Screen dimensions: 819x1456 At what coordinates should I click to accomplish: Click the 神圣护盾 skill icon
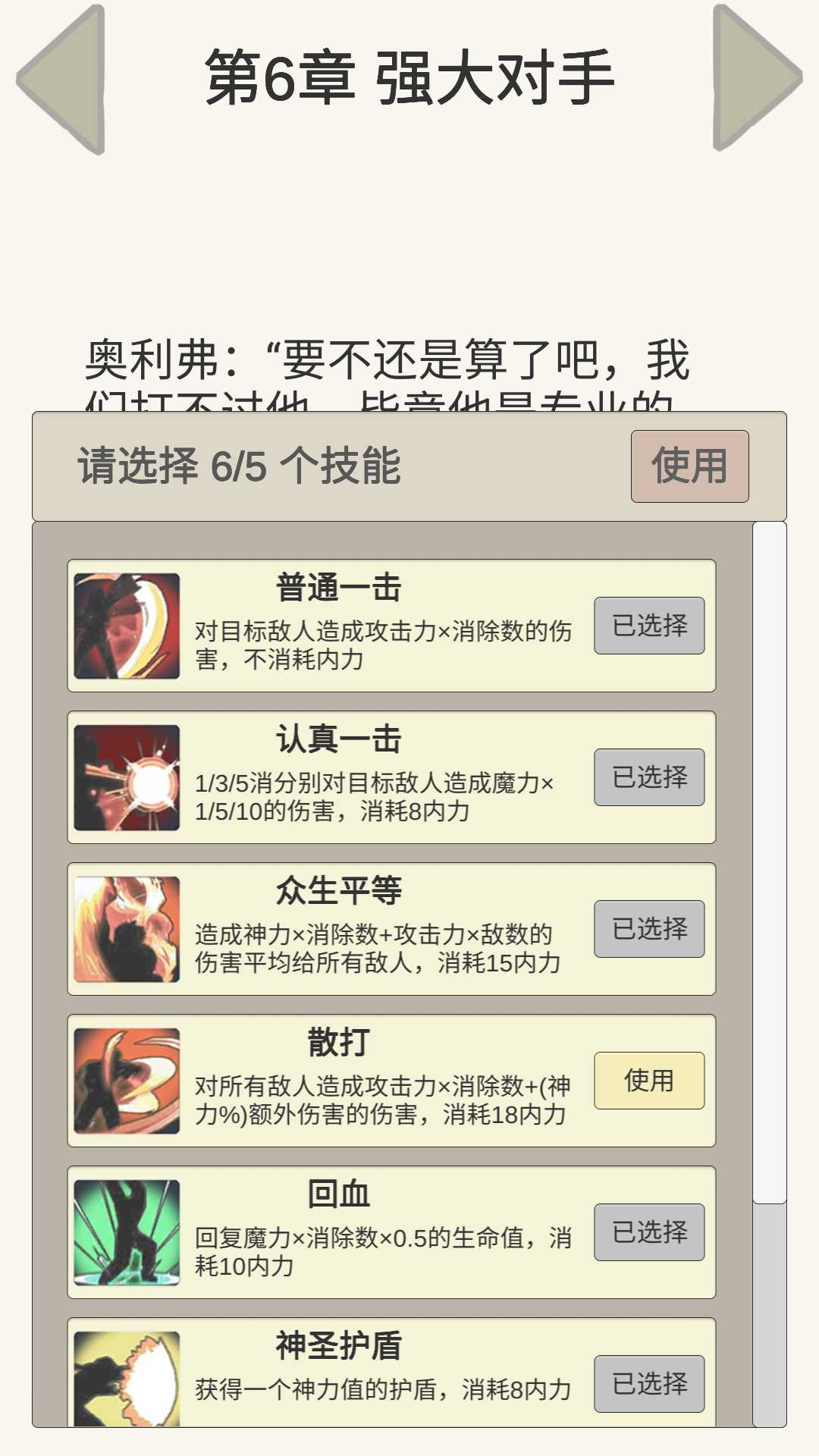[x=127, y=1380]
